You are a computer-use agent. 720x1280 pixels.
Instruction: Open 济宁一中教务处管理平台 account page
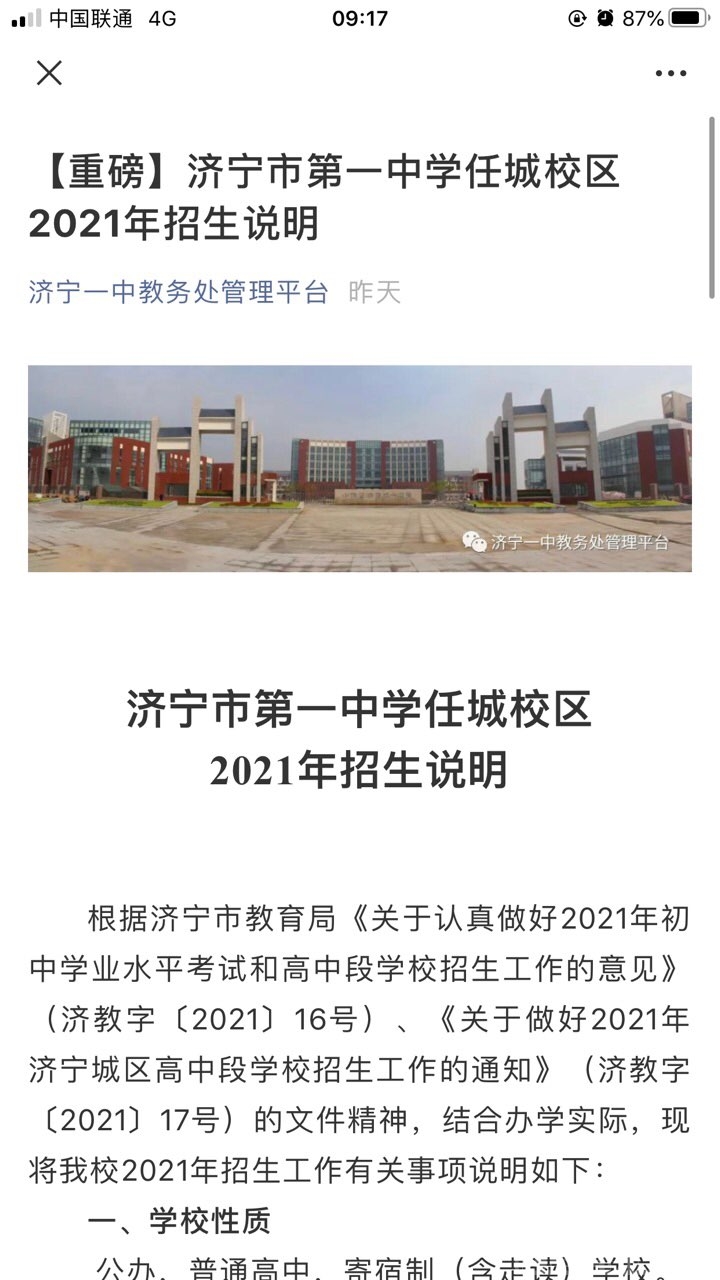click(178, 292)
